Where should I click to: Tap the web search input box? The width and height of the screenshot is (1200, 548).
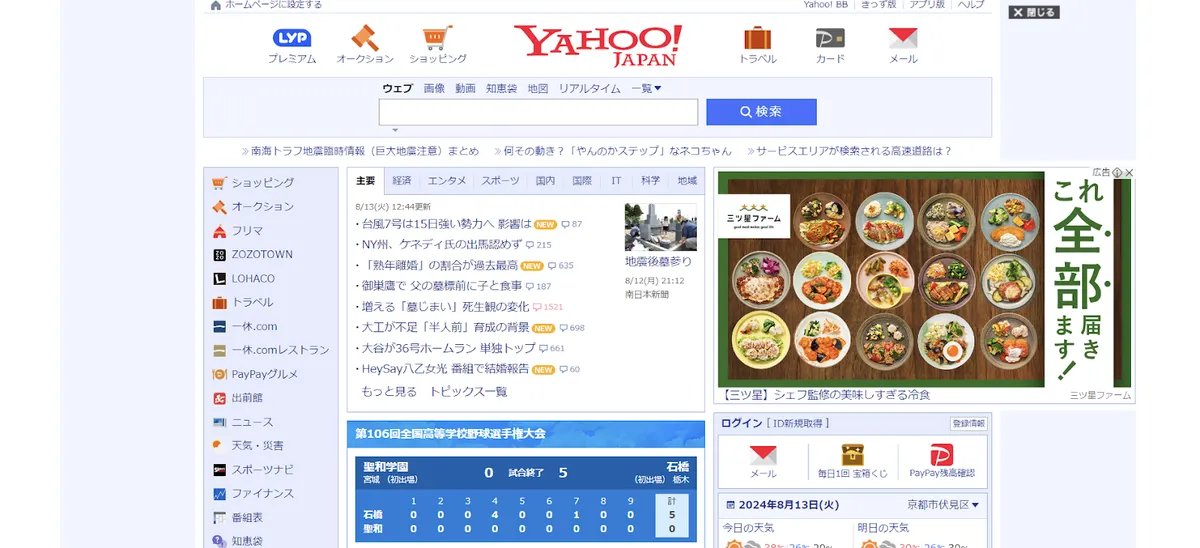click(538, 112)
